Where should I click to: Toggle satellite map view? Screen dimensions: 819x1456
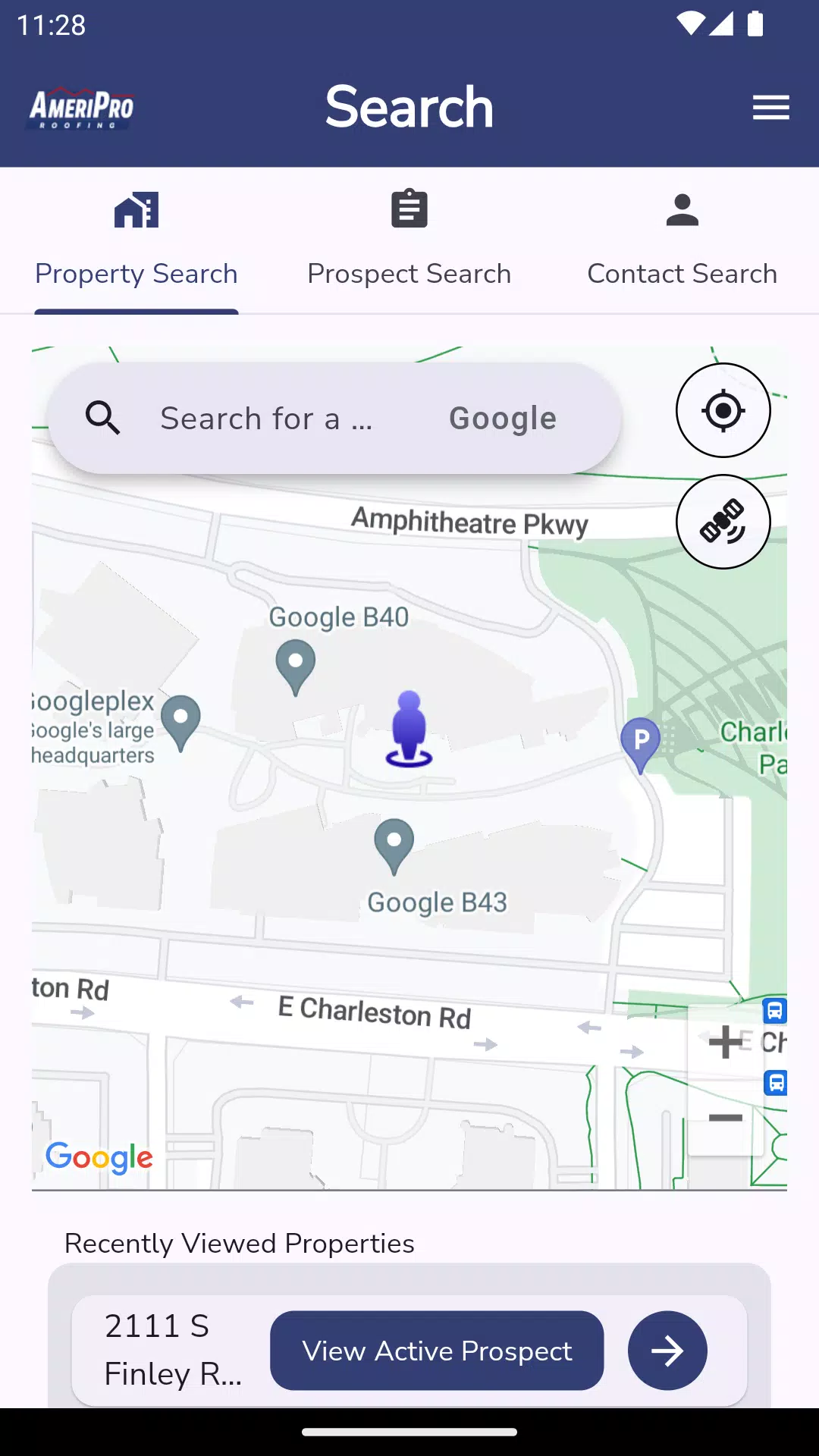point(723,522)
